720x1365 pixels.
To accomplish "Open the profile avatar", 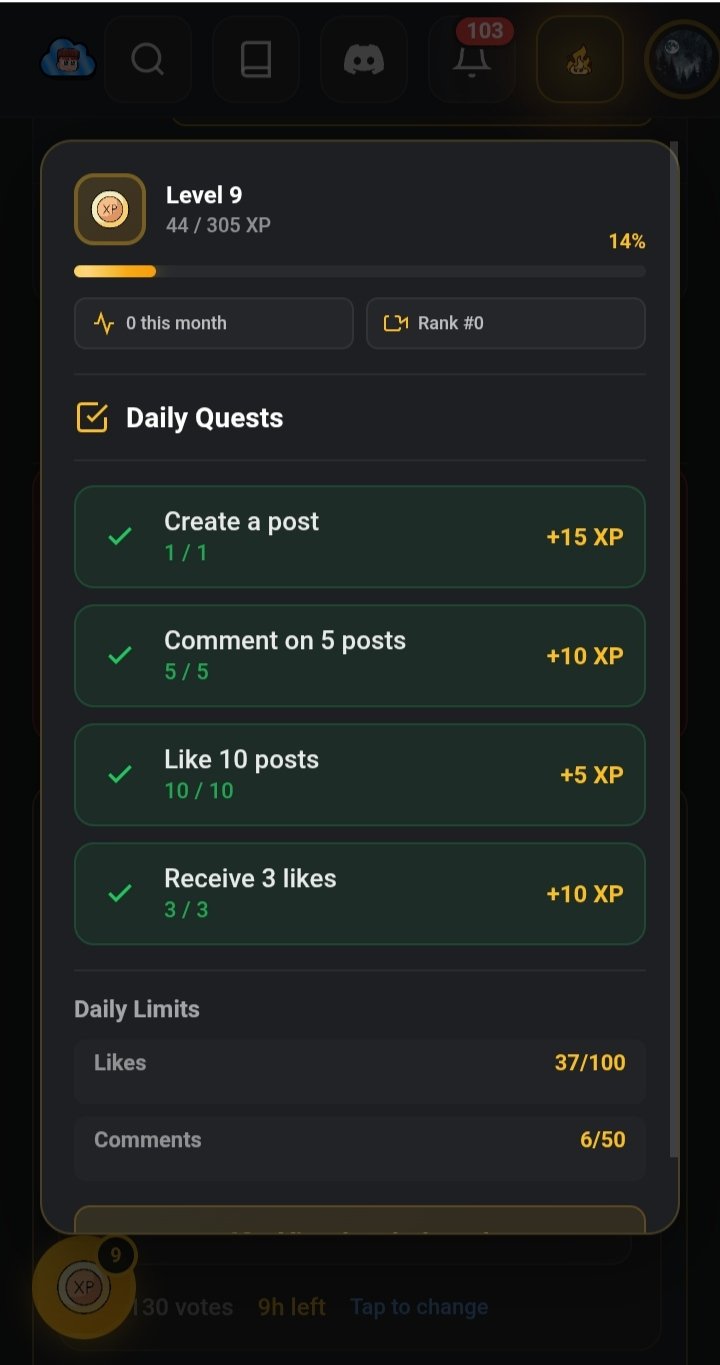I will click(684, 60).
